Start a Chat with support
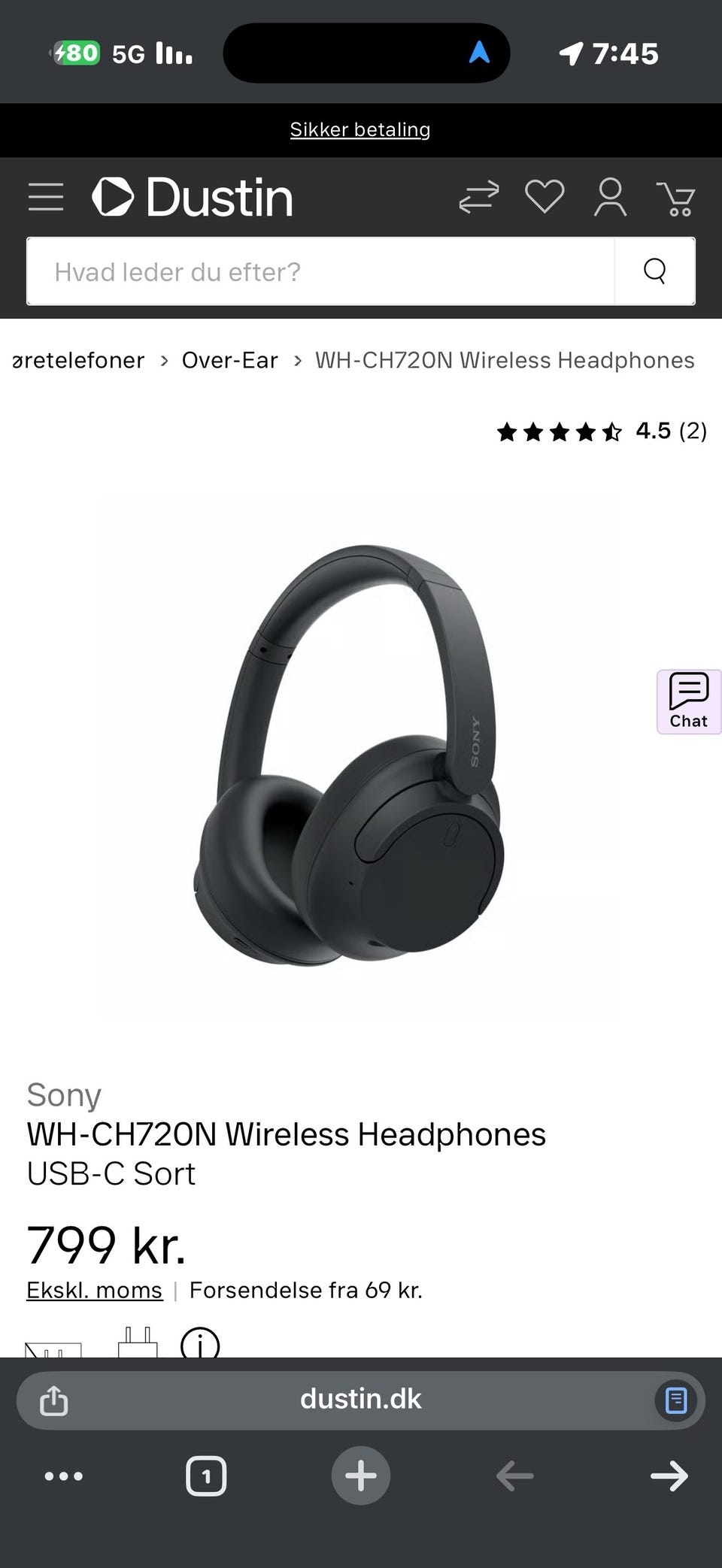 pos(688,701)
